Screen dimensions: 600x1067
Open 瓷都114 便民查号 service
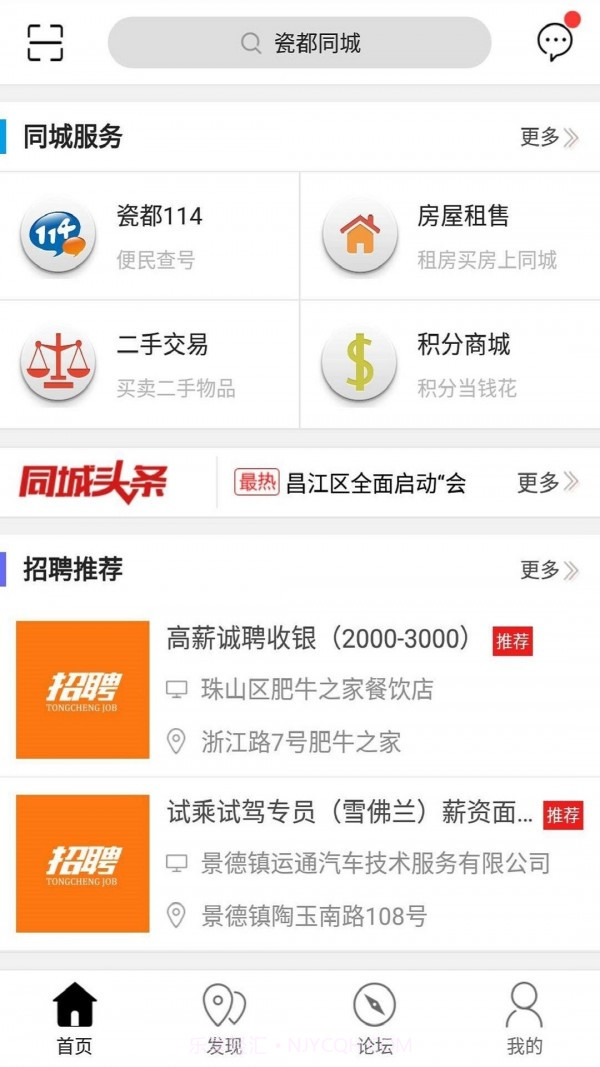[150, 236]
